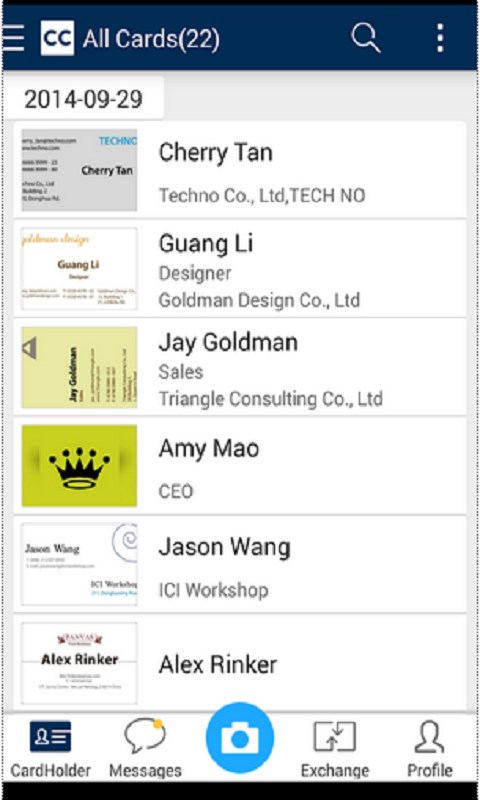
Task: Open the Profile tab
Action: tap(430, 748)
